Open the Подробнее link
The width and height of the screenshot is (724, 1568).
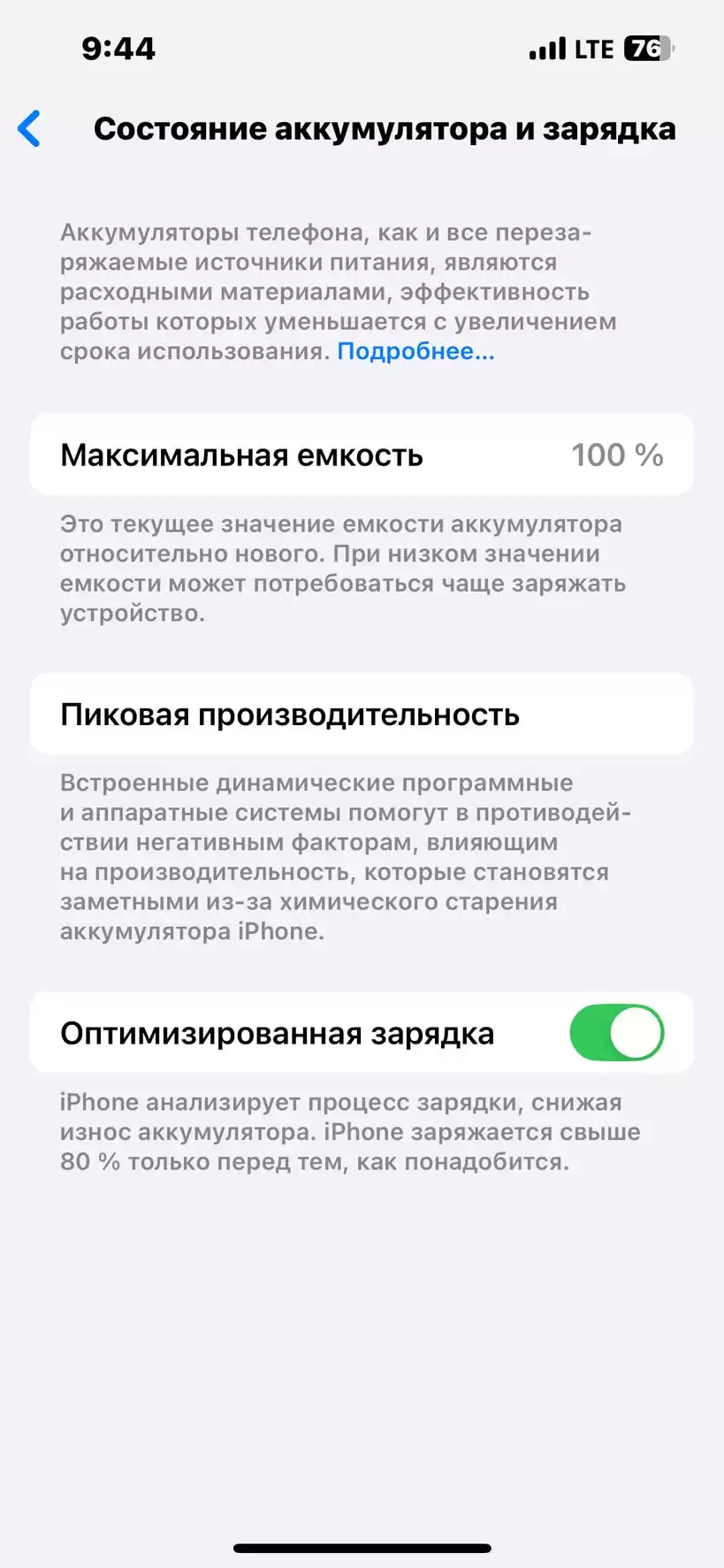415,351
